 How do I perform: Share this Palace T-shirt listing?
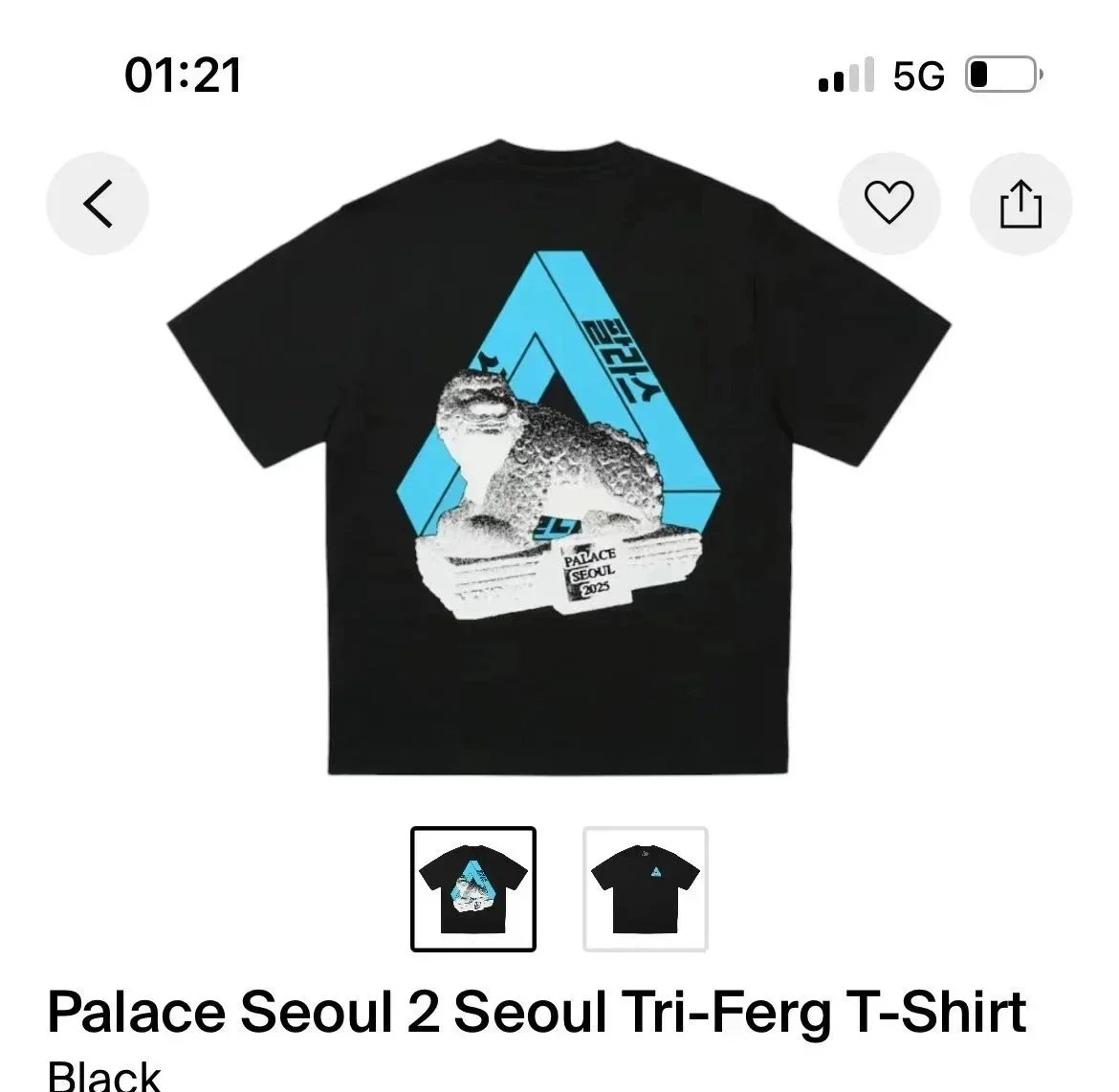[1020, 204]
